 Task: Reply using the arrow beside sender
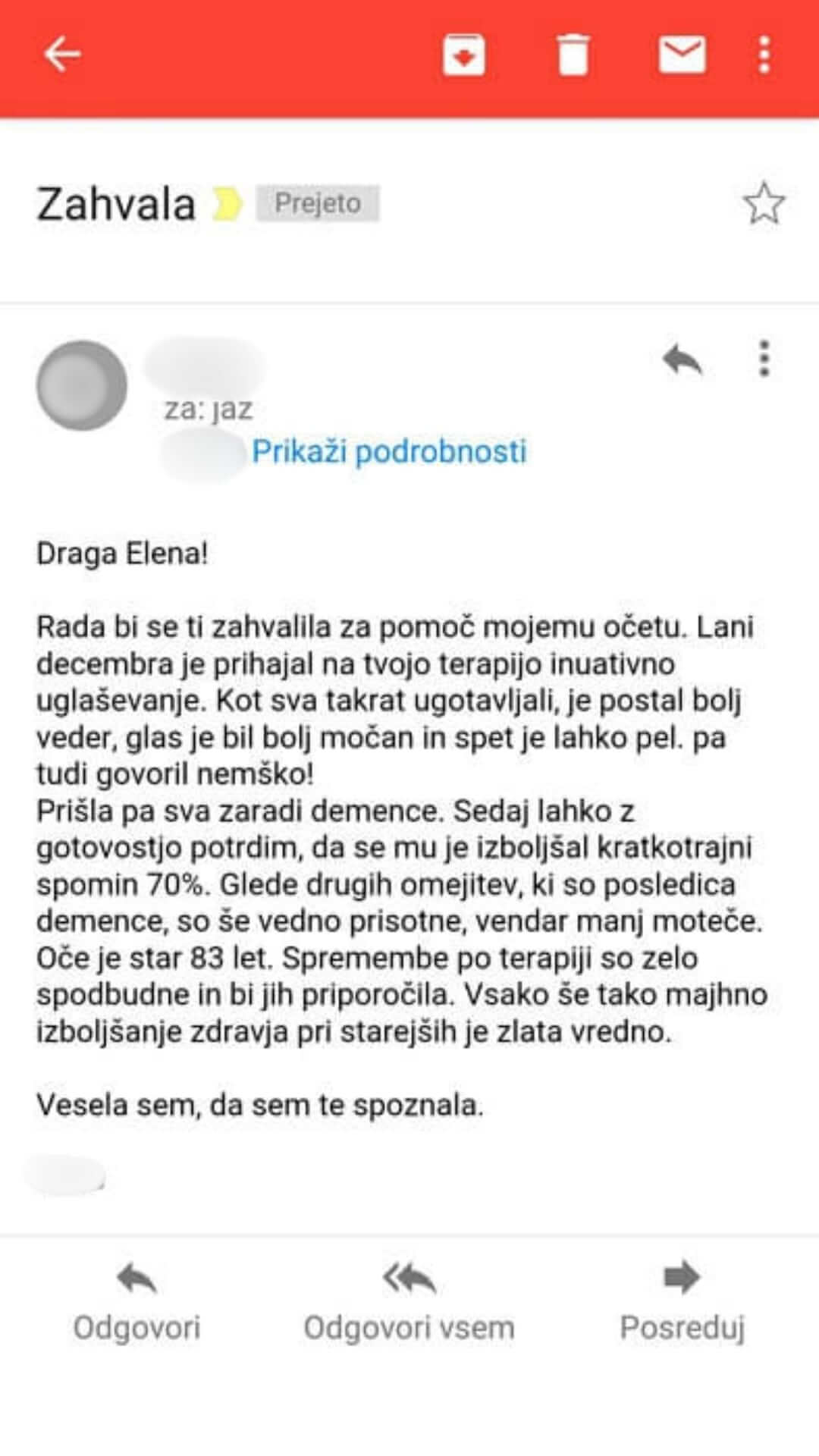pyautogui.click(x=682, y=359)
